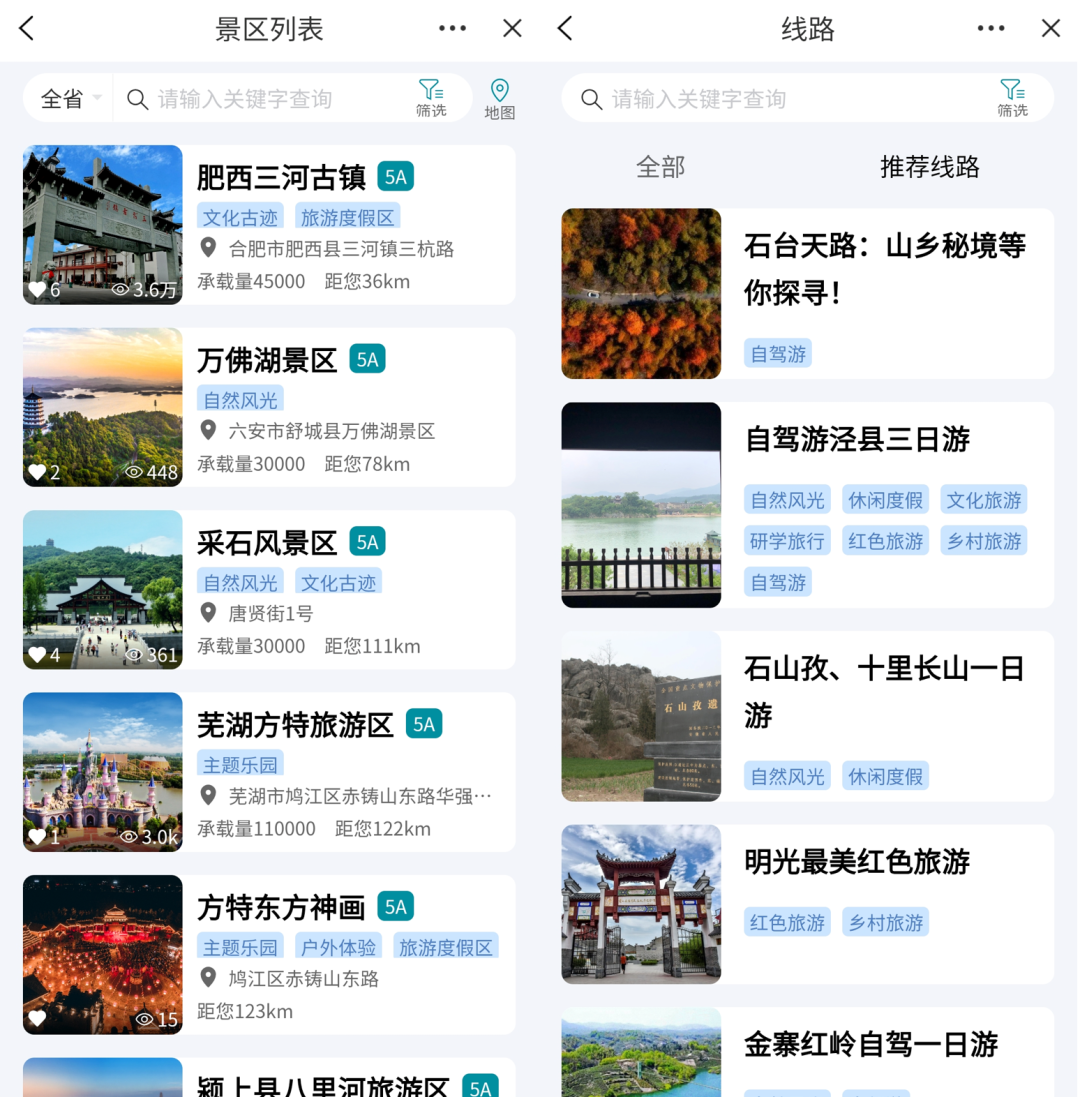The image size is (1080, 1097).
Task: Close the 线路 page
Action: pos(1050,29)
